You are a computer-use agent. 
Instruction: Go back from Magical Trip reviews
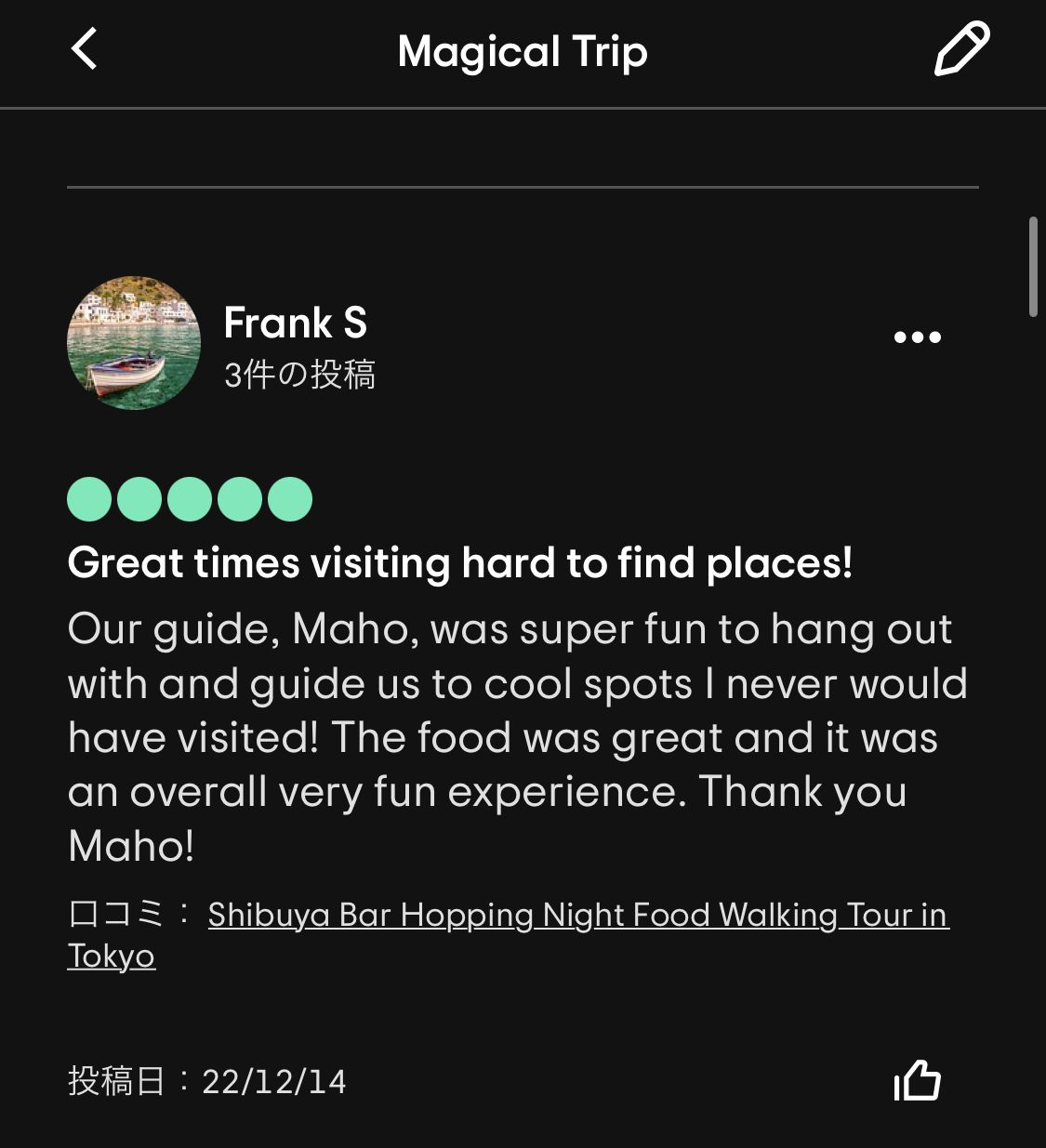[85, 49]
